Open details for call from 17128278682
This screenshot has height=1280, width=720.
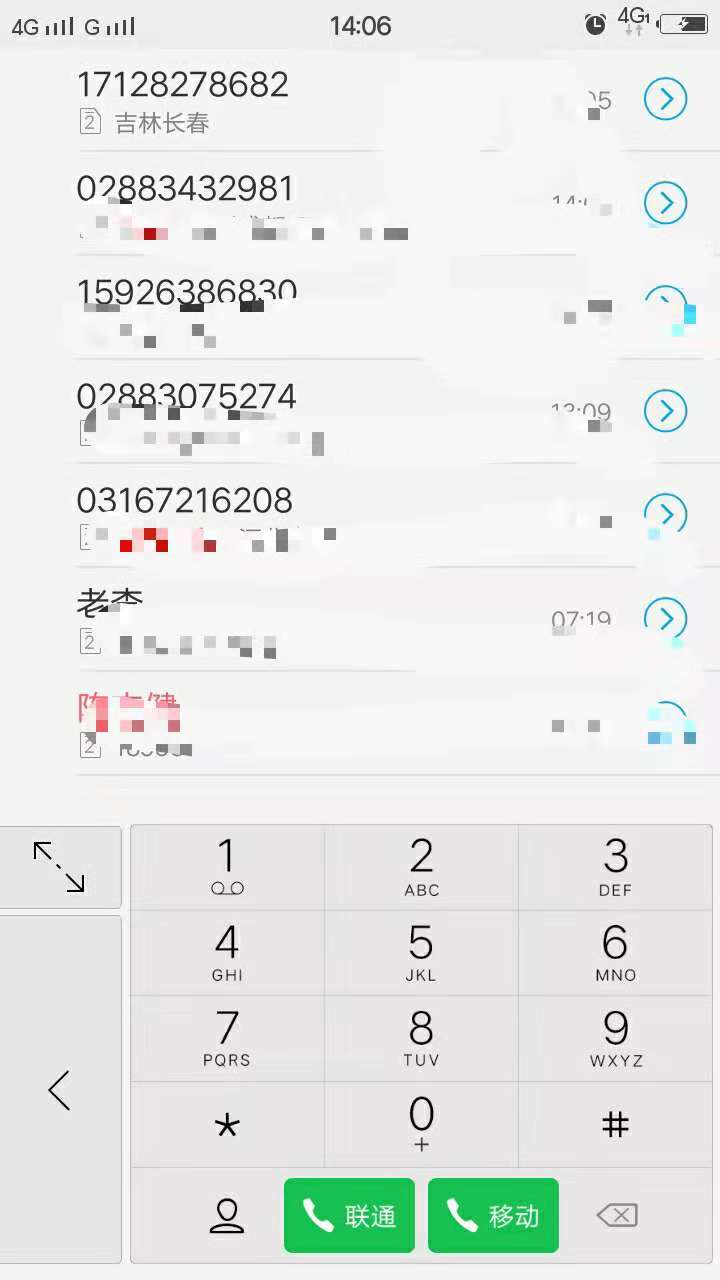[x=665, y=99]
